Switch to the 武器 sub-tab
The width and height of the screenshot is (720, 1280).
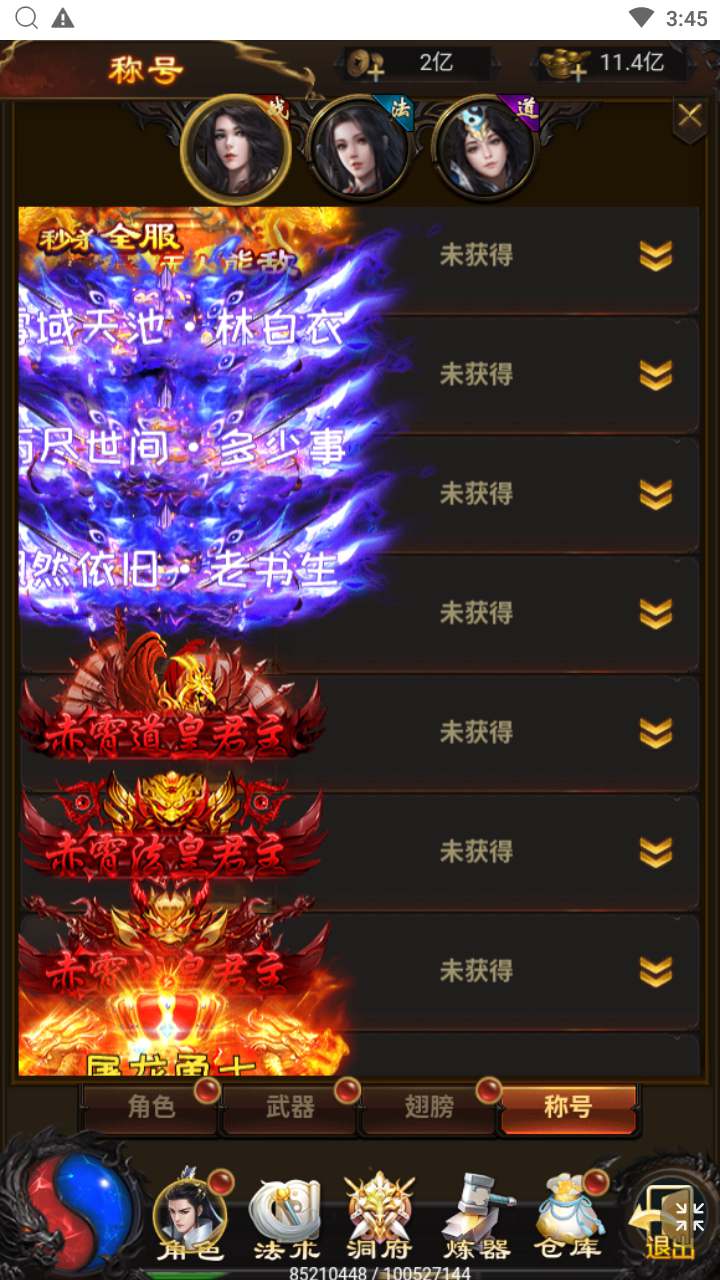point(290,1107)
